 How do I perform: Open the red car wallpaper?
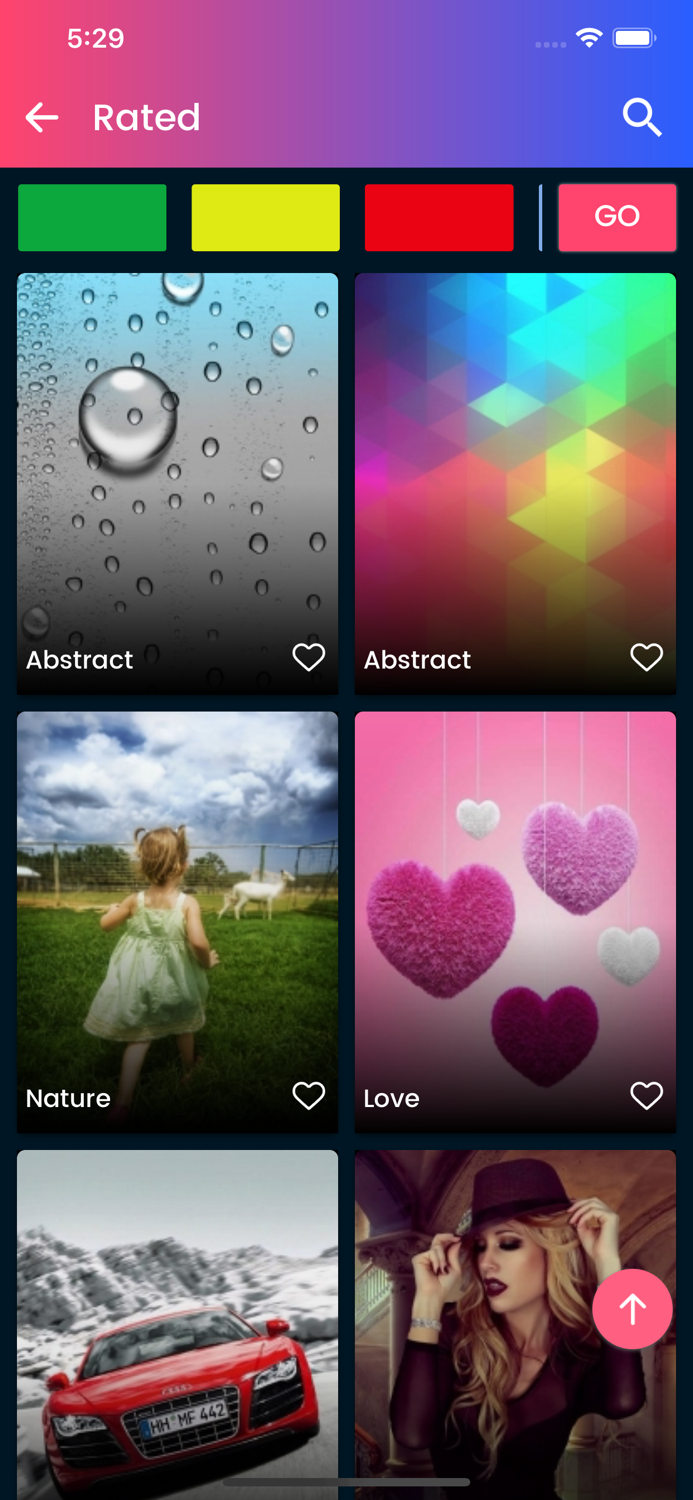click(177, 1320)
